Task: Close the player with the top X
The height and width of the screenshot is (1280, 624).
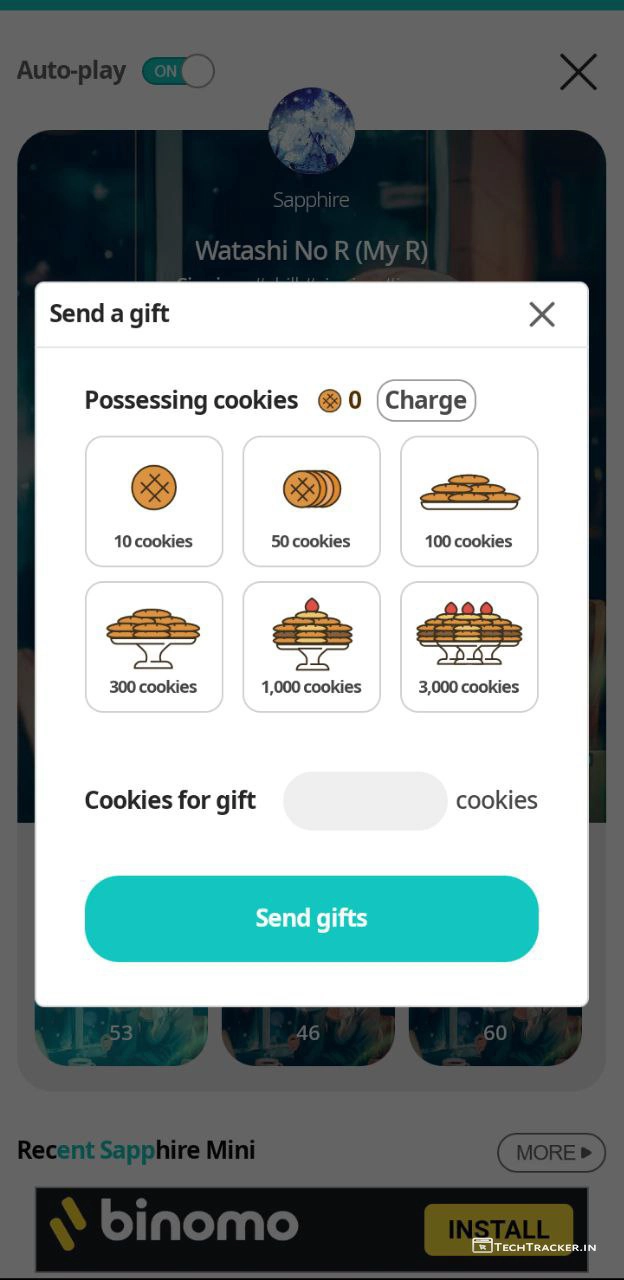Action: (x=578, y=72)
